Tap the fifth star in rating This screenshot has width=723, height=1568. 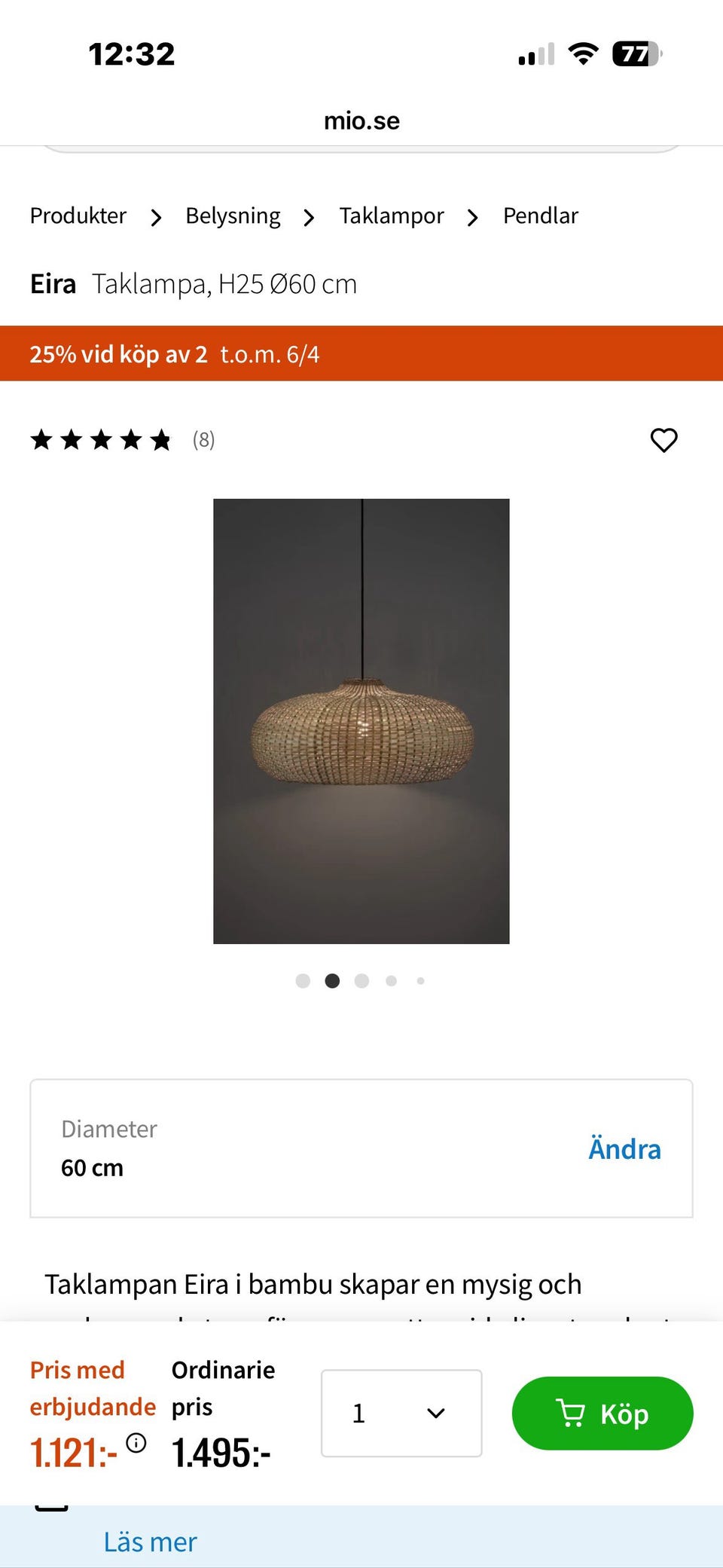160,440
